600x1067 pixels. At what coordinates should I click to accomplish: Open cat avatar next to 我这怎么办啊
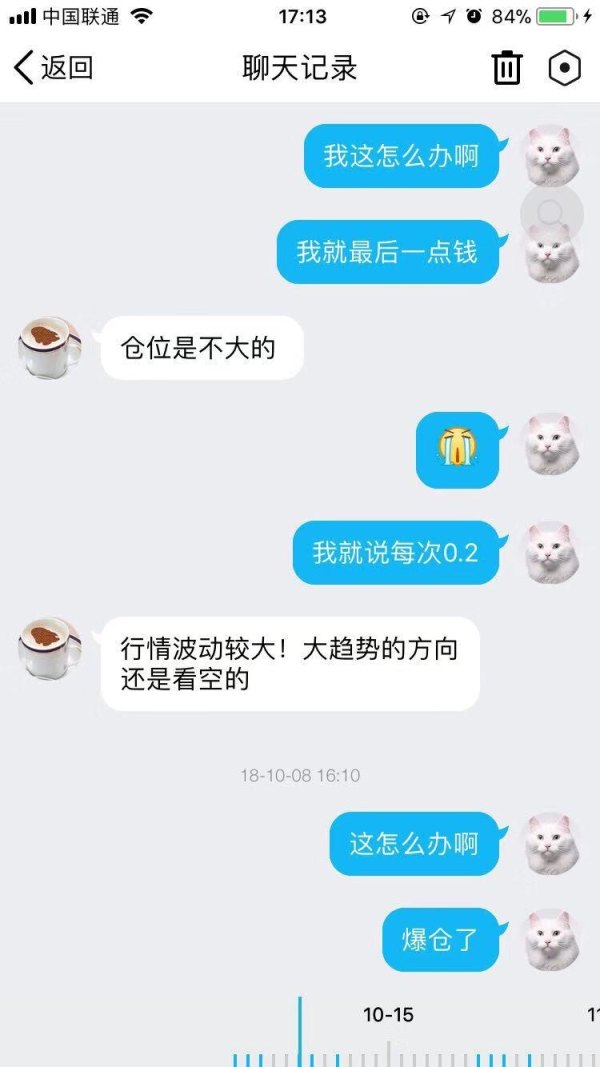point(553,154)
